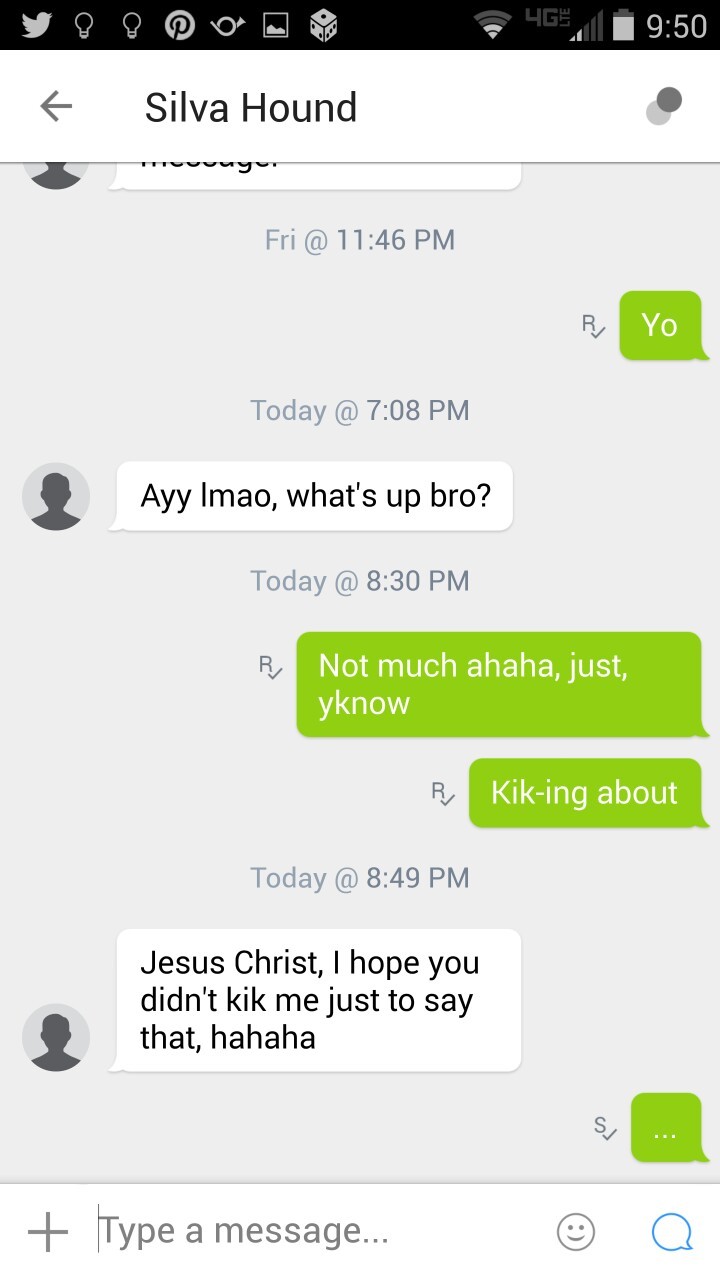The height and width of the screenshot is (1280, 720).
Task: Open the emoji smiley picker
Action: point(576,1232)
